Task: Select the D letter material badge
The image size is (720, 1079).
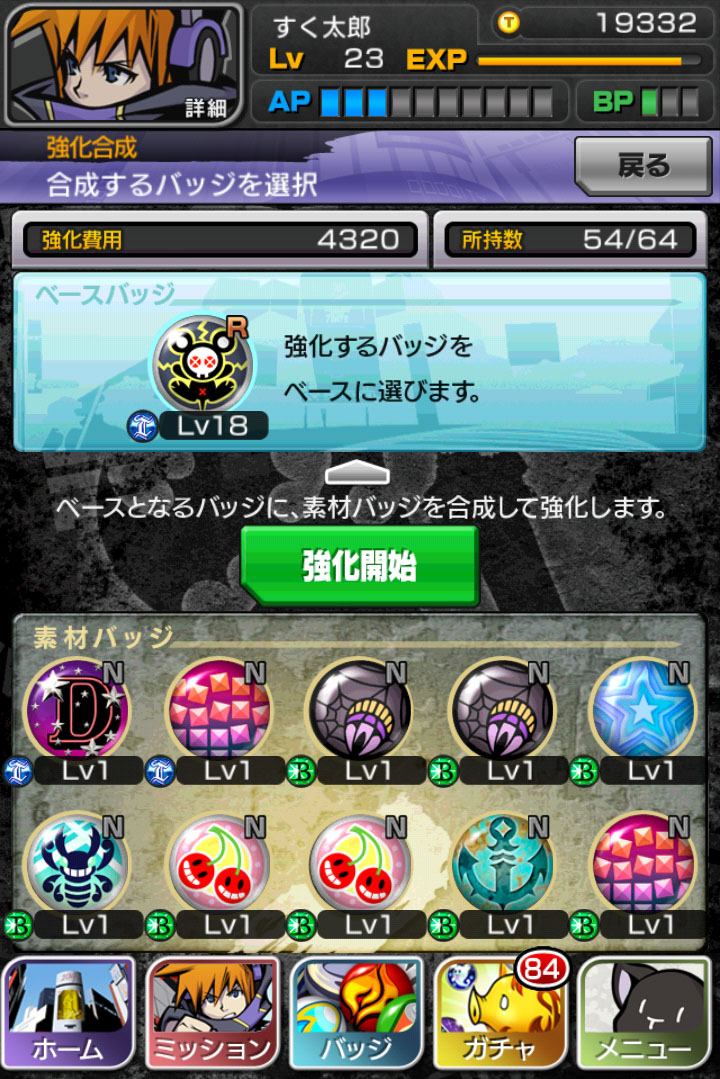Action: pos(77,710)
